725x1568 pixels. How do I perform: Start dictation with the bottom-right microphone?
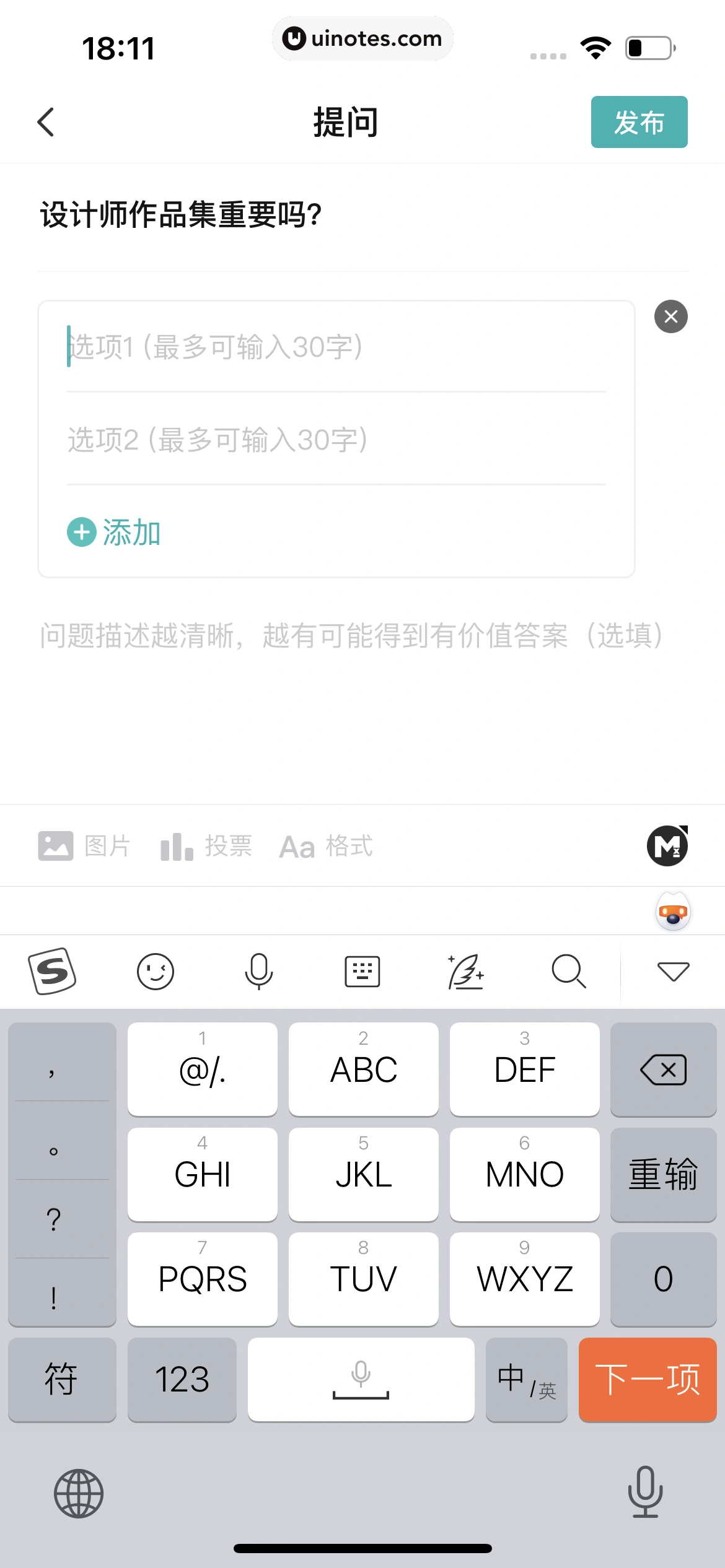(645, 1492)
